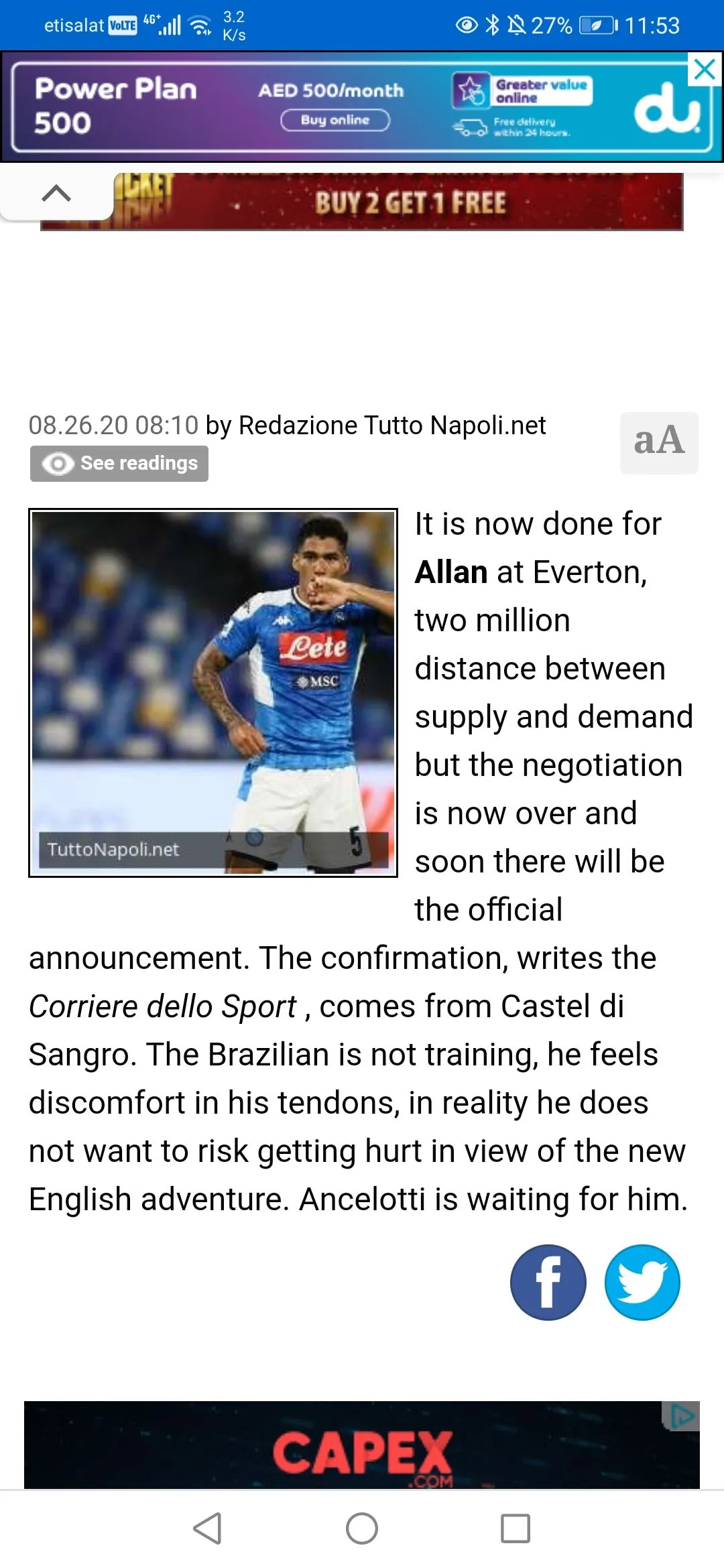Click the eye icon on See readings
The height and width of the screenshot is (1568, 724).
point(59,463)
